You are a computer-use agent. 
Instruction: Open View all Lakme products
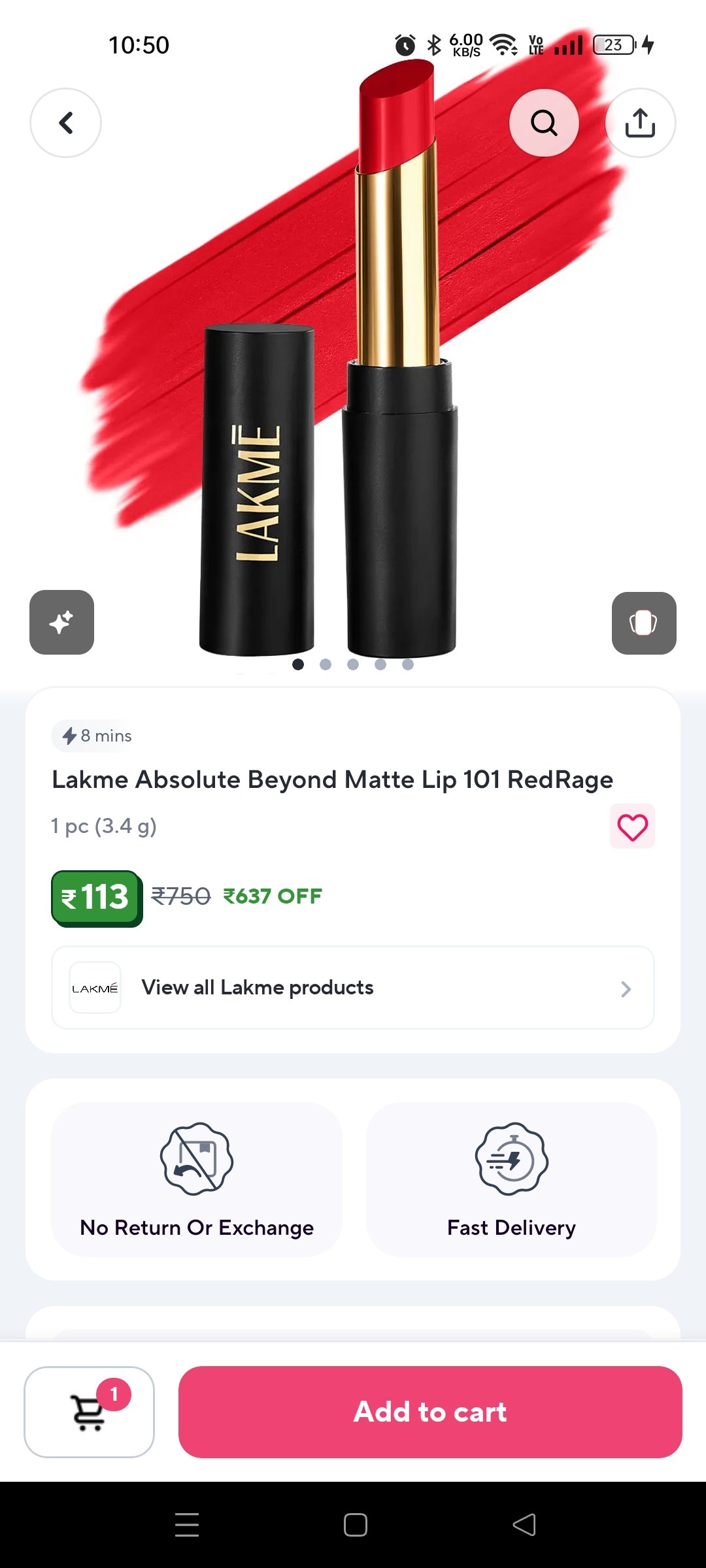coord(353,988)
